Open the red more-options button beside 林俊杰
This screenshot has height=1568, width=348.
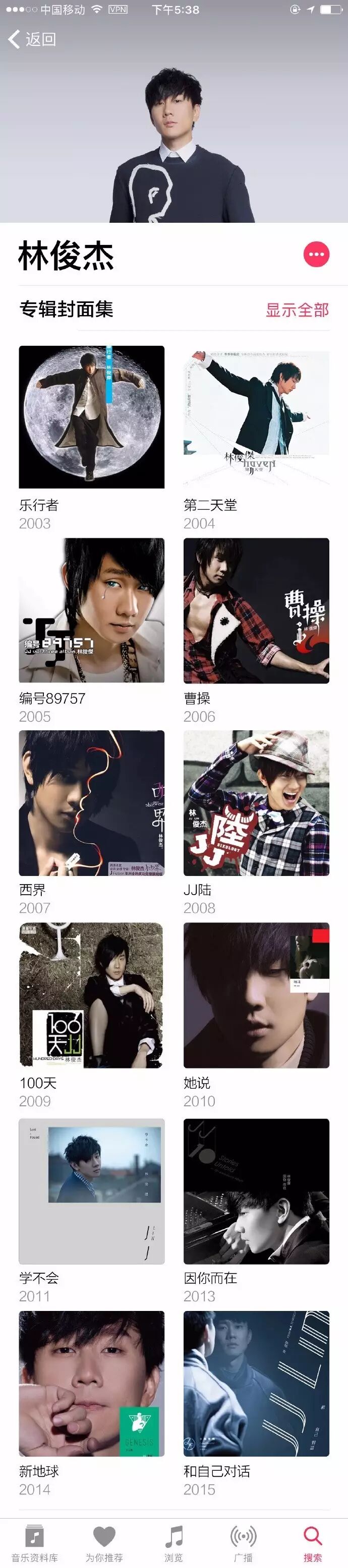tap(316, 255)
